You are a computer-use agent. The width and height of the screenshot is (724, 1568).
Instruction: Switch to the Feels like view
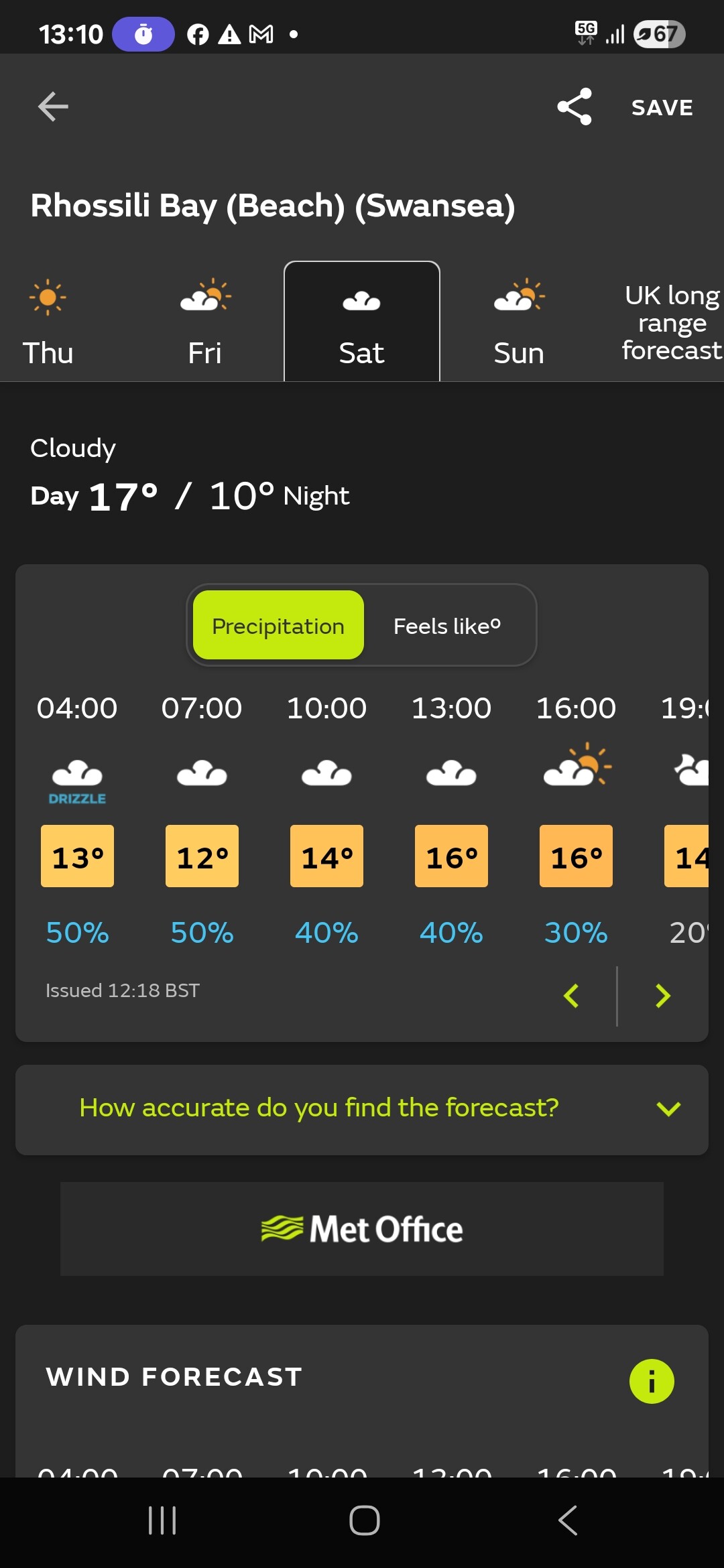click(x=447, y=625)
